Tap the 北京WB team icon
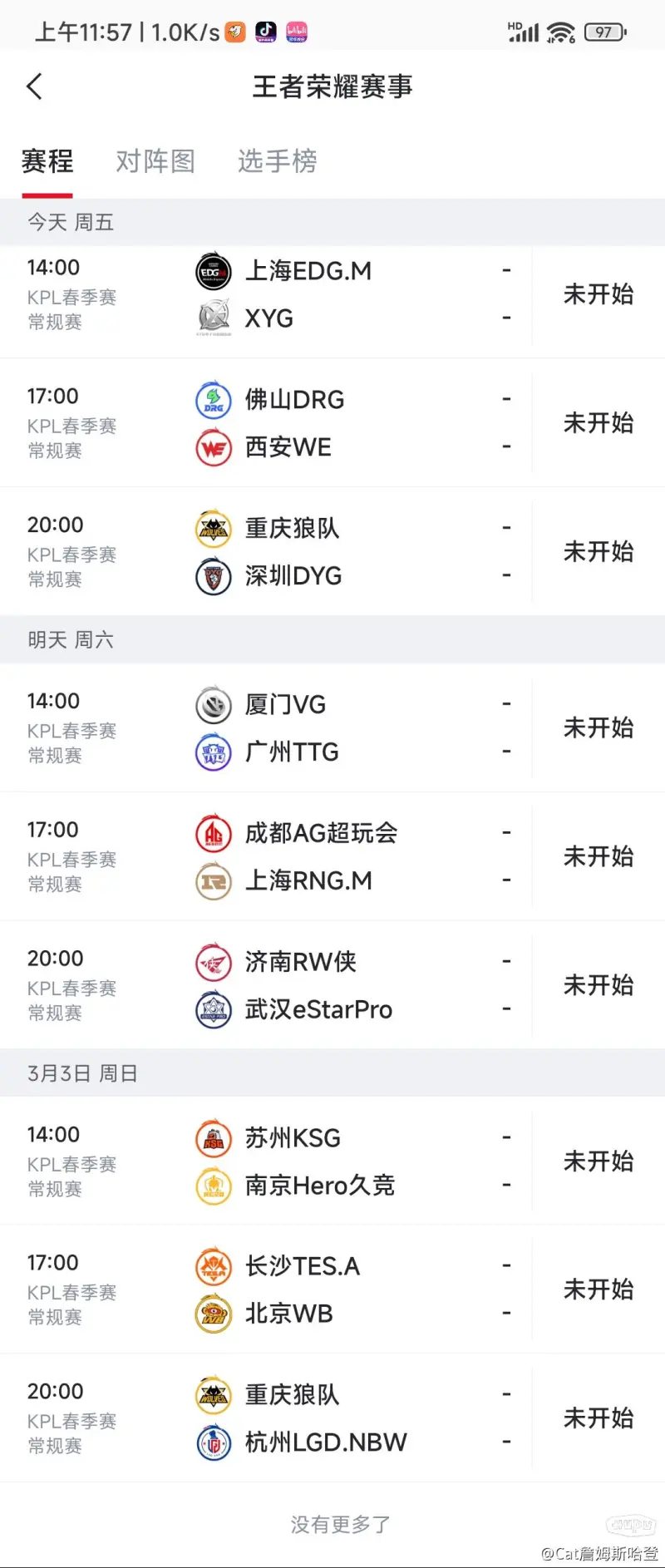The height and width of the screenshot is (1568, 665). tap(214, 1312)
